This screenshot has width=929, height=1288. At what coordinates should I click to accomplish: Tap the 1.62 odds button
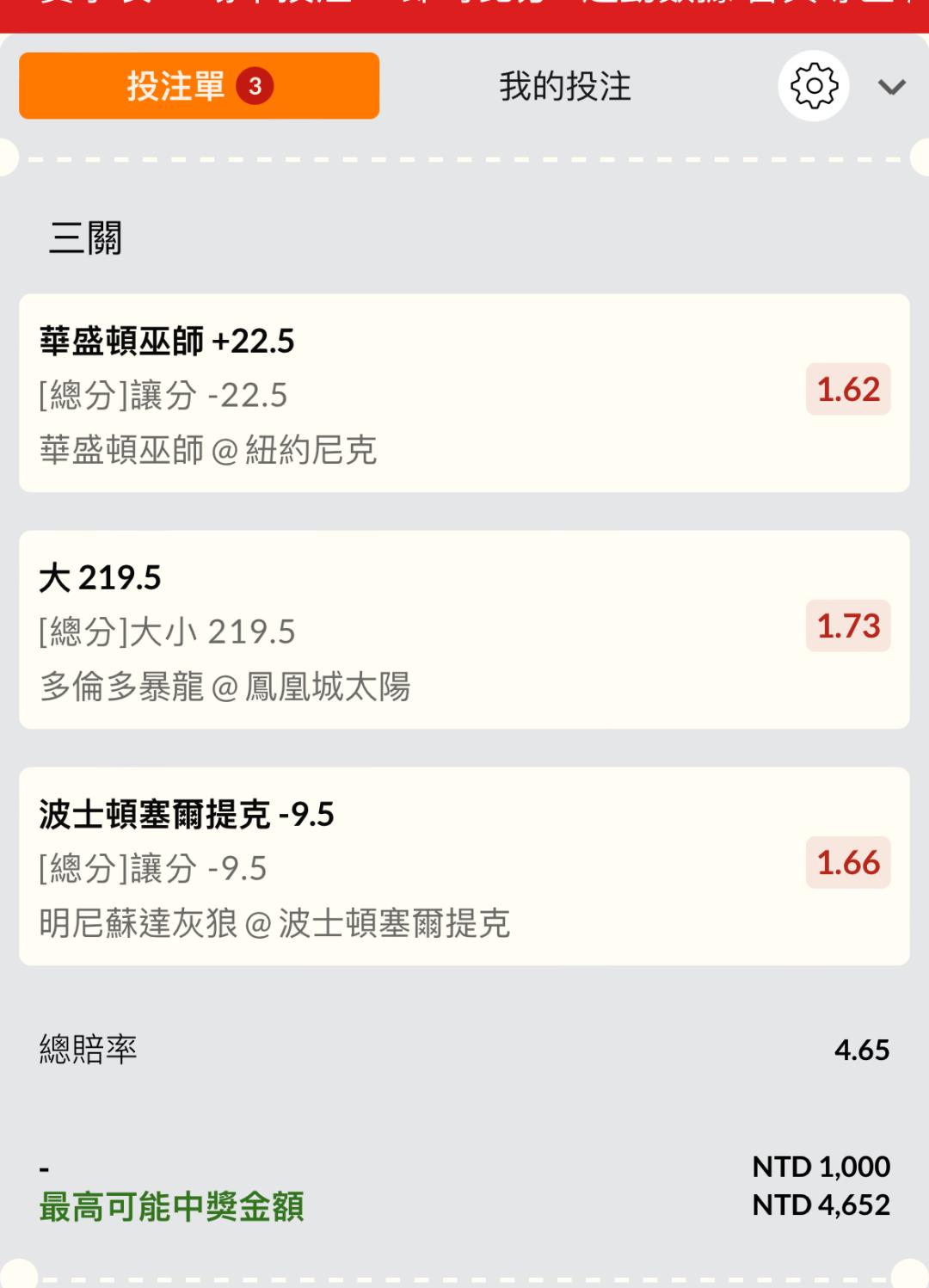pos(848,390)
